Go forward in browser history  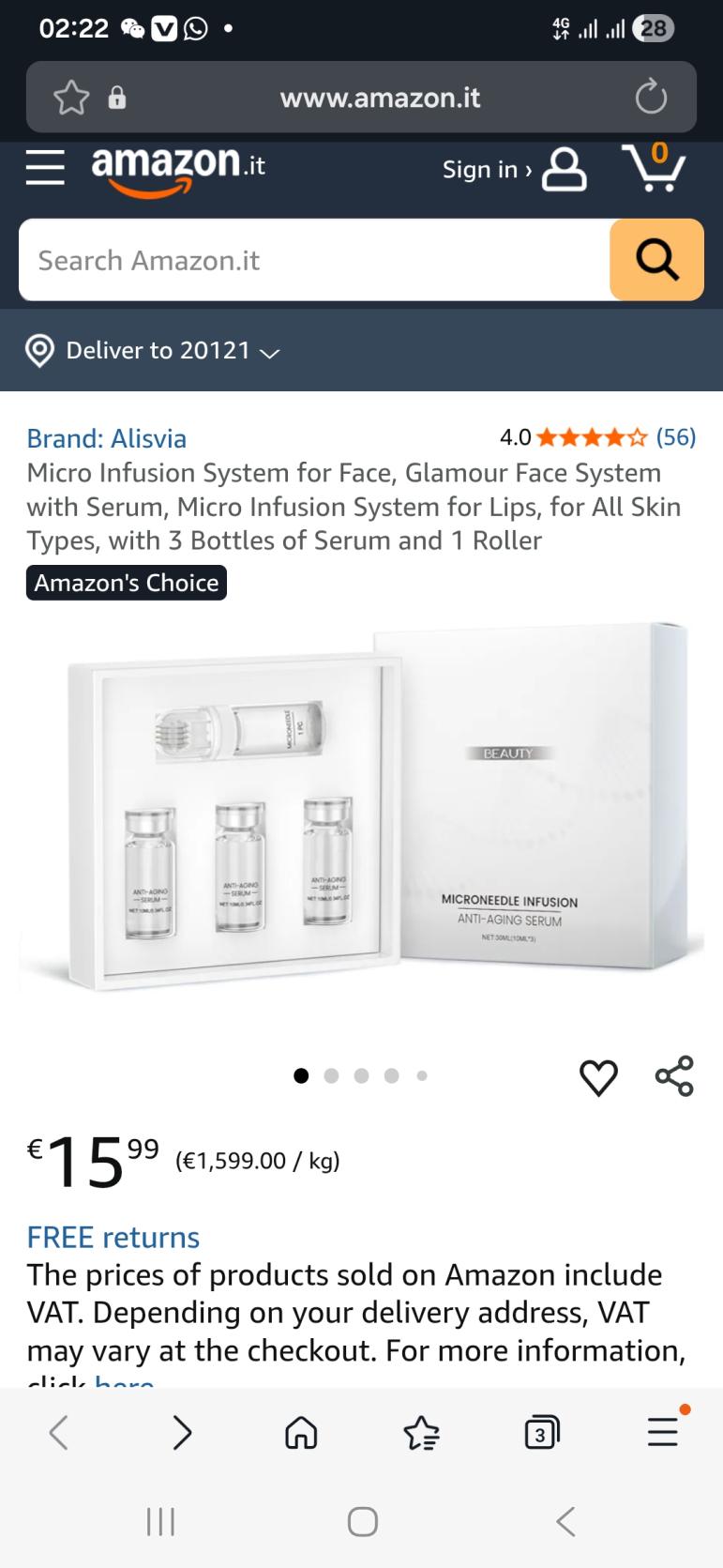tap(182, 1433)
